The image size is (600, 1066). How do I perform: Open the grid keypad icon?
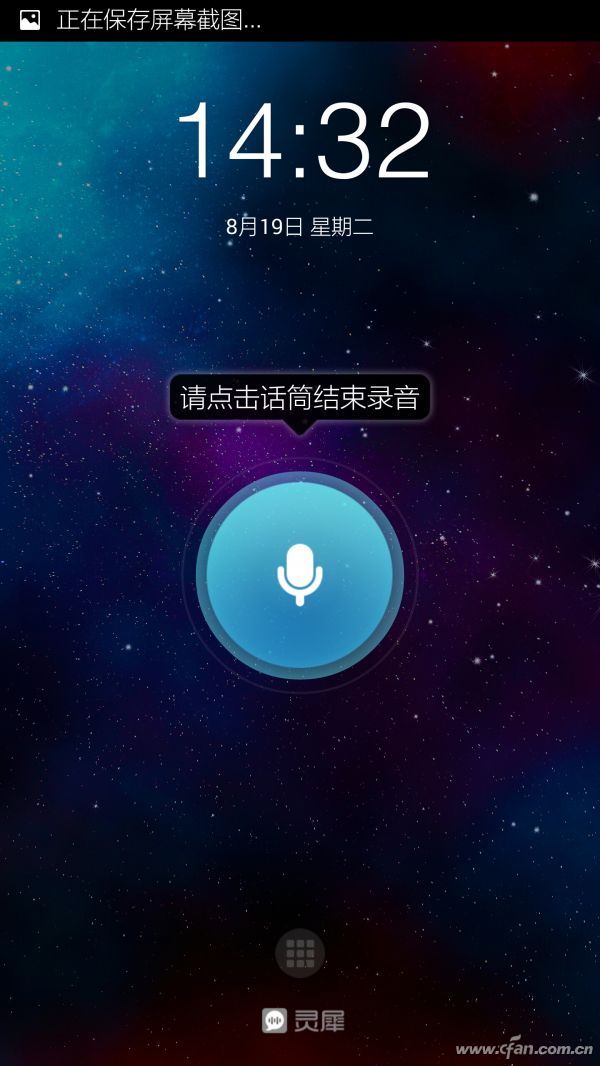(300, 953)
